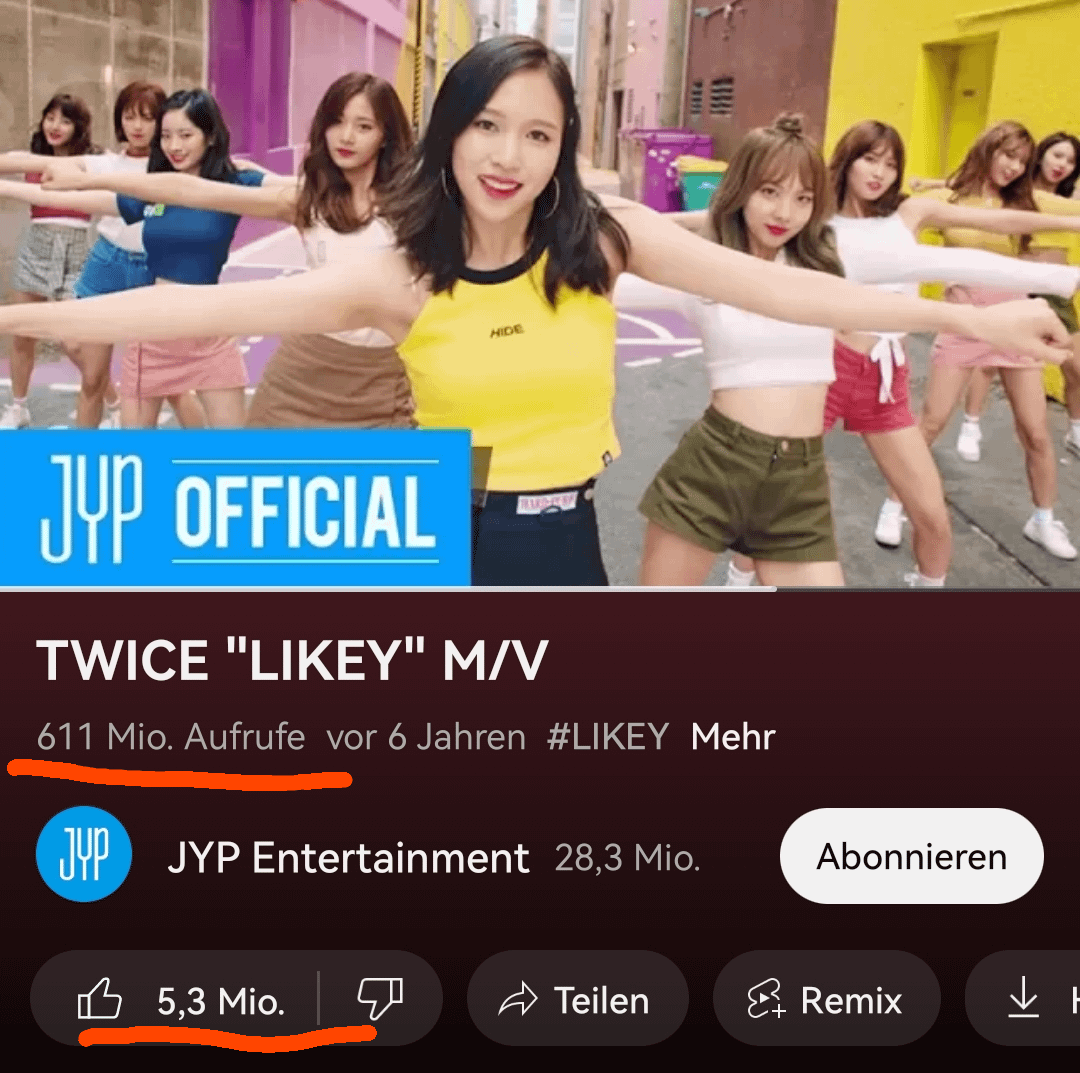The height and width of the screenshot is (1073, 1080).
Task: Open the JYP Entertainment channel avatar
Action: [84, 855]
